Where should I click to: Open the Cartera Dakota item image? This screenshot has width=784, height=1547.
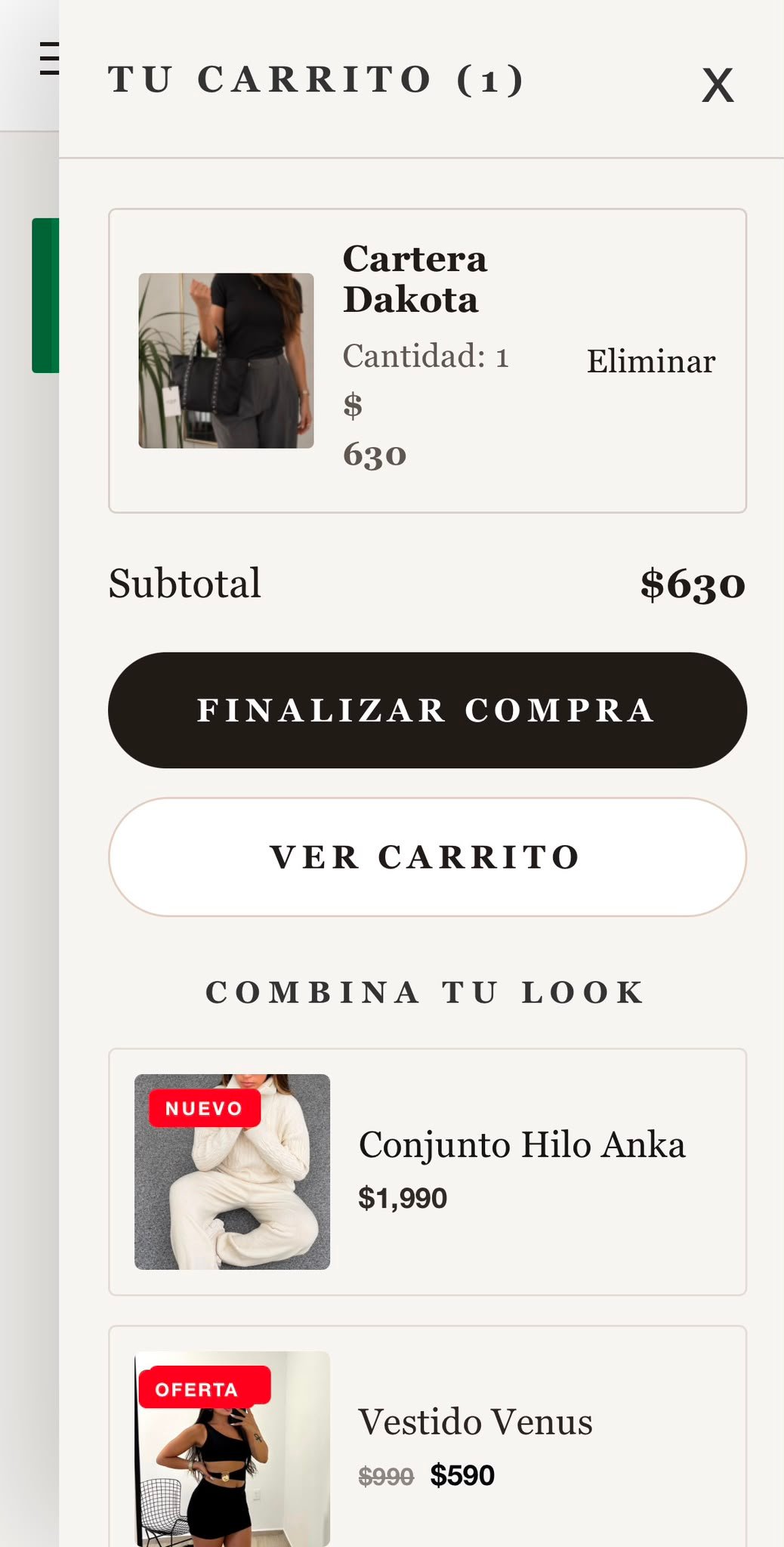coord(226,360)
